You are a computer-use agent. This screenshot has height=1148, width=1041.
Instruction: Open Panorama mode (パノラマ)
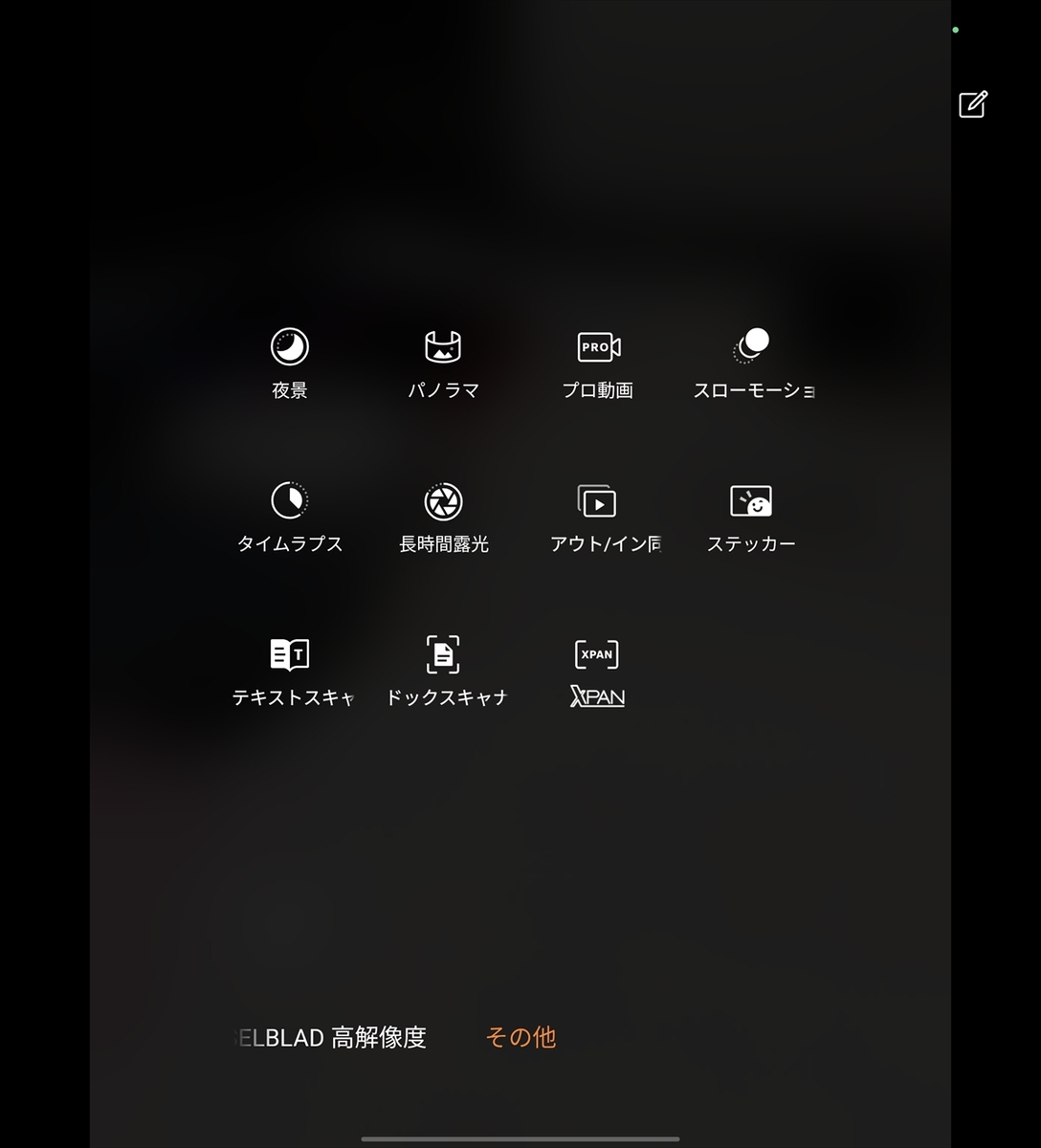point(444,346)
